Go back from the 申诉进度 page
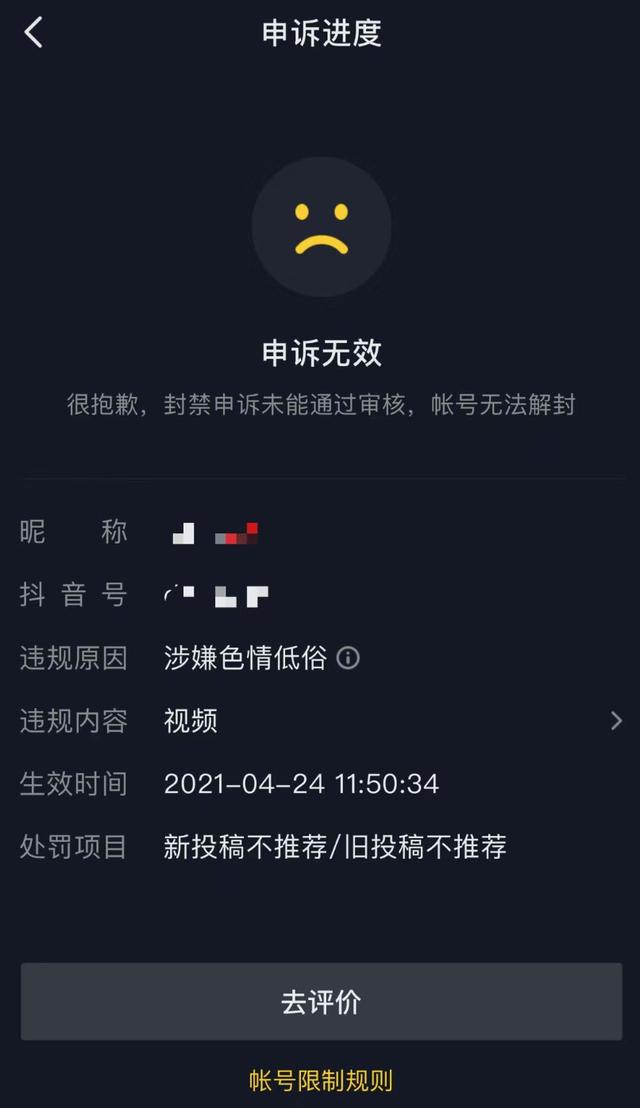This screenshot has height=1108, width=640. 34,33
